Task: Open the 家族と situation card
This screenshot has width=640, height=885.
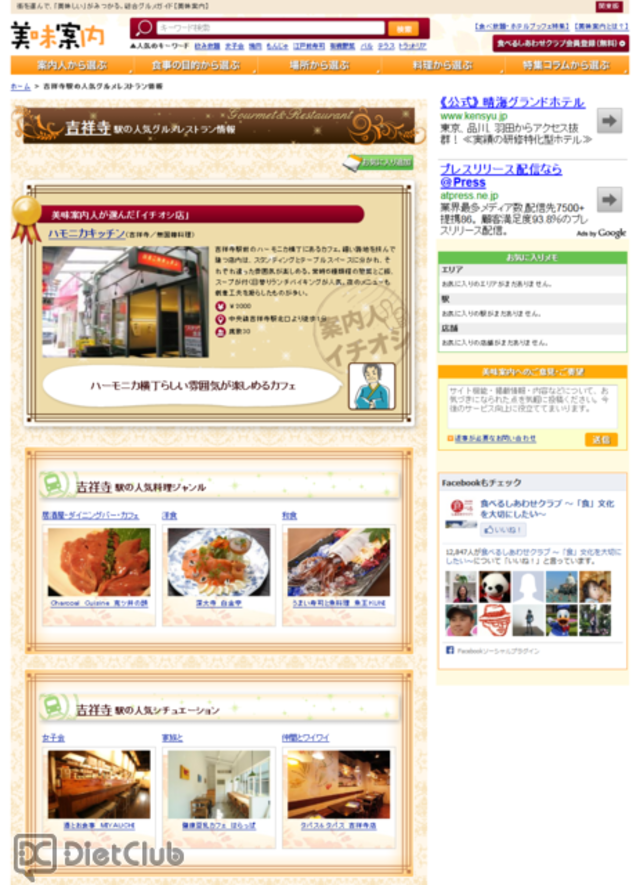Action: pyautogui.click(x=218, y=785)
